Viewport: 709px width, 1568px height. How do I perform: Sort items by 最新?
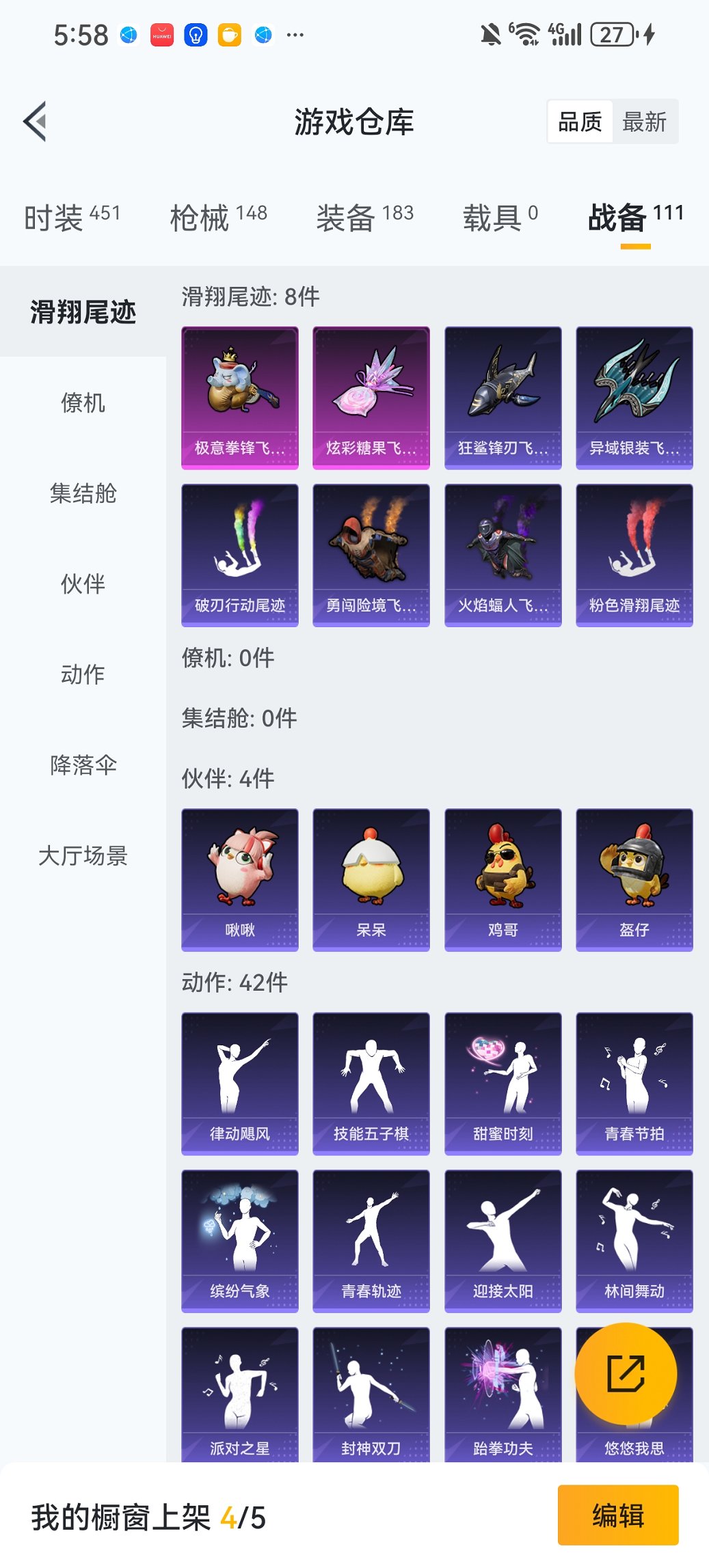pyautogui.click(x=644, y=122)
